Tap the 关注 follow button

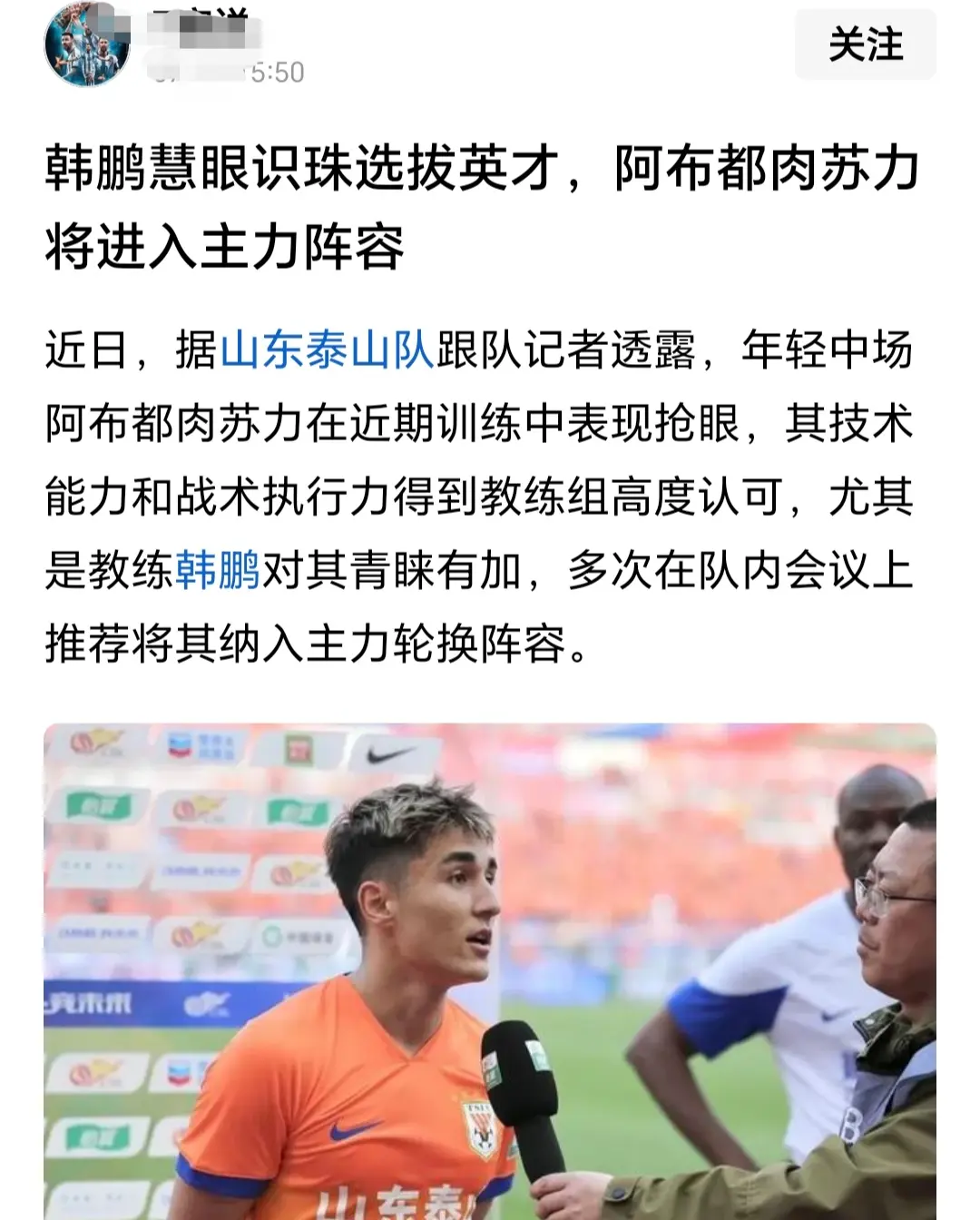pos(865,45)
